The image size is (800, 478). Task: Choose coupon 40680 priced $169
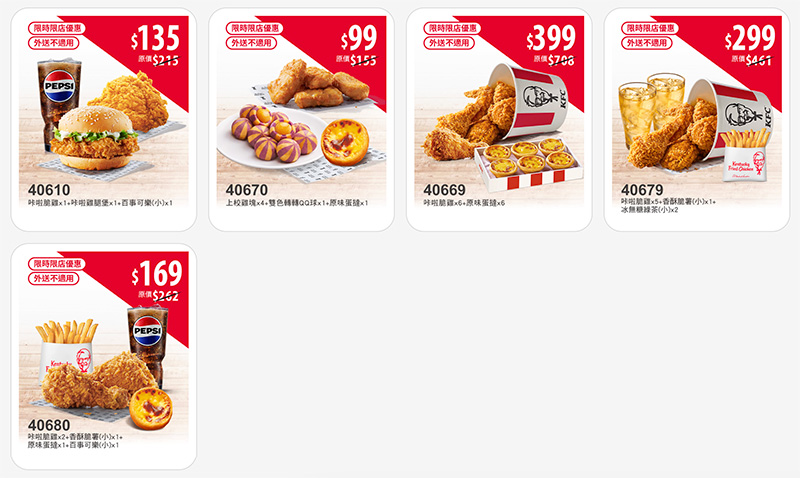pos(107,355)
